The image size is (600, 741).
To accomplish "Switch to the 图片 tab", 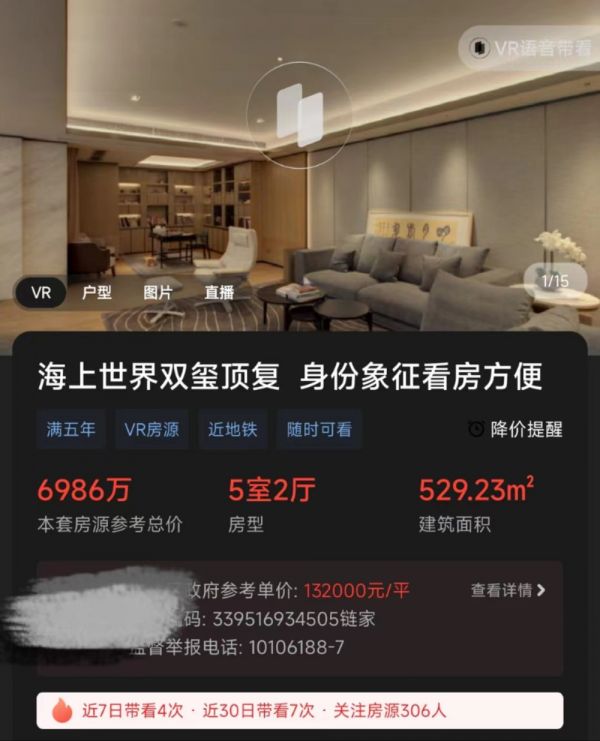I will 158,293.
